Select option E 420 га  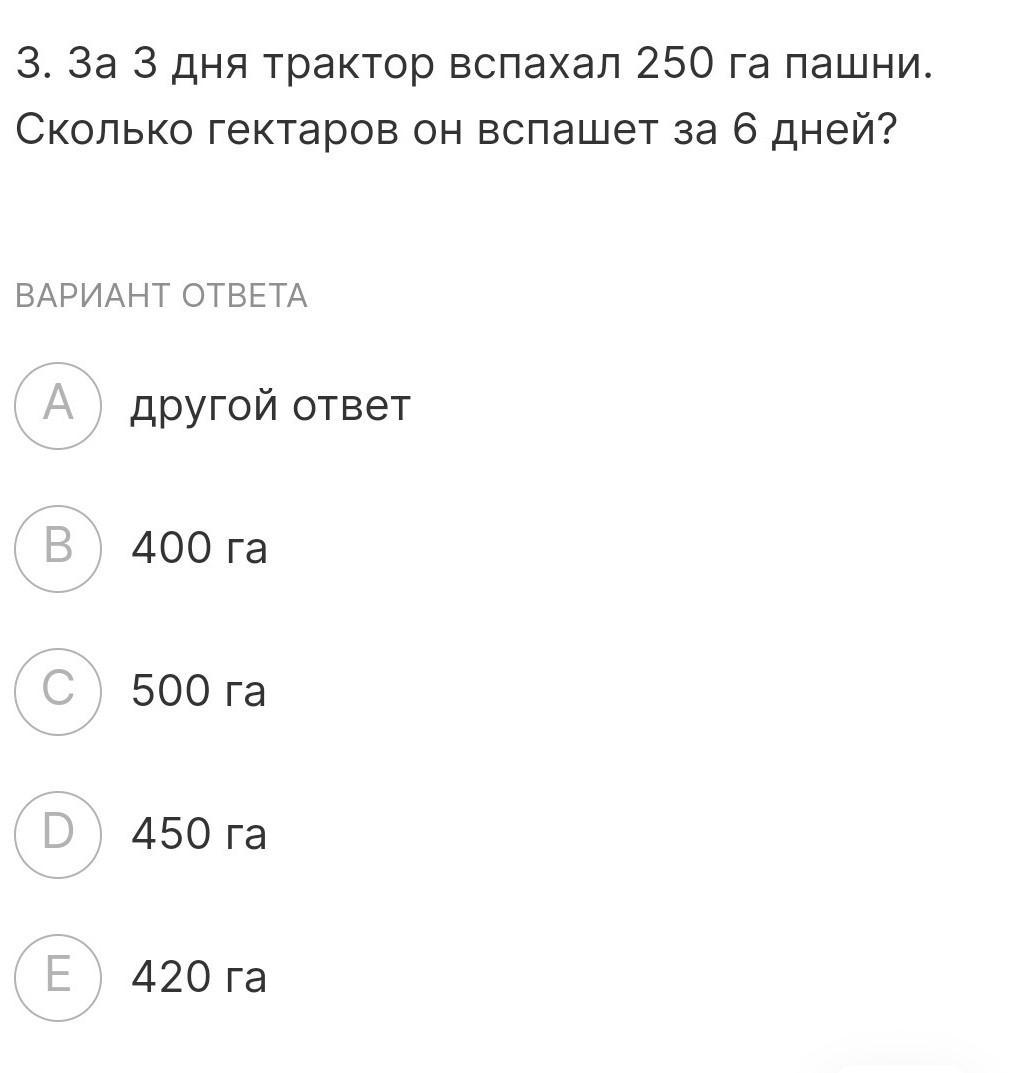click(58, 977)
